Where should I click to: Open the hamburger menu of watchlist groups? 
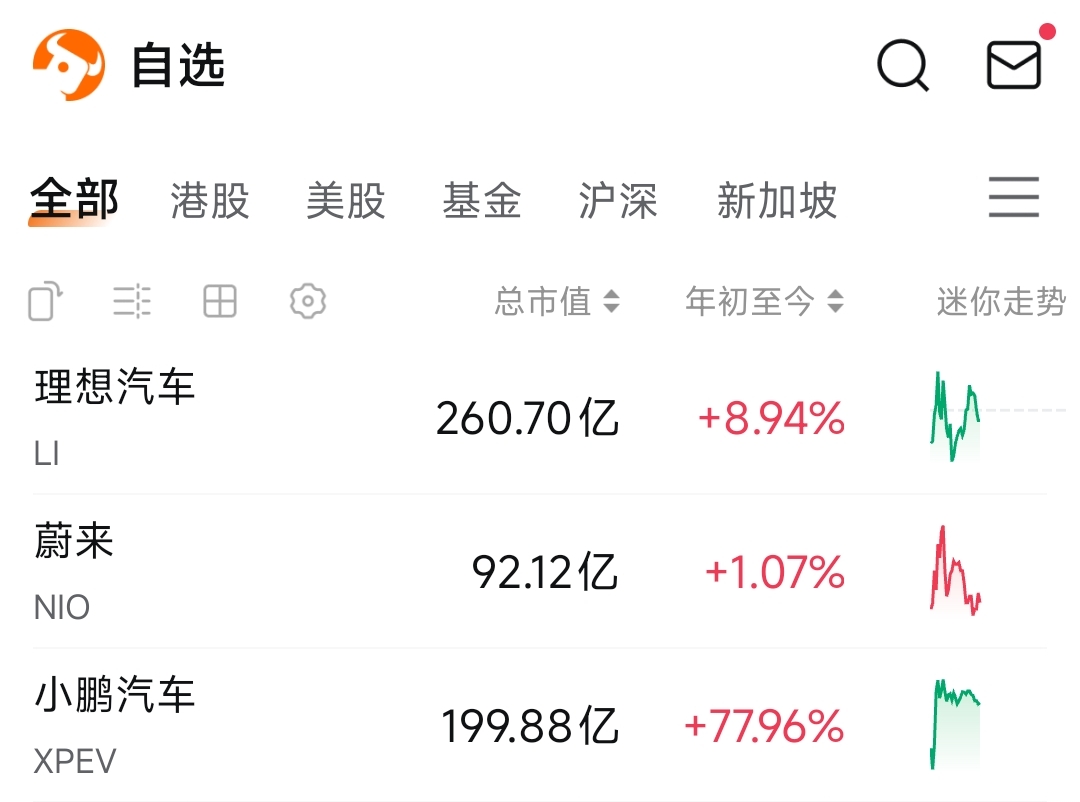pyautogui.click(x=1014, y=197)
